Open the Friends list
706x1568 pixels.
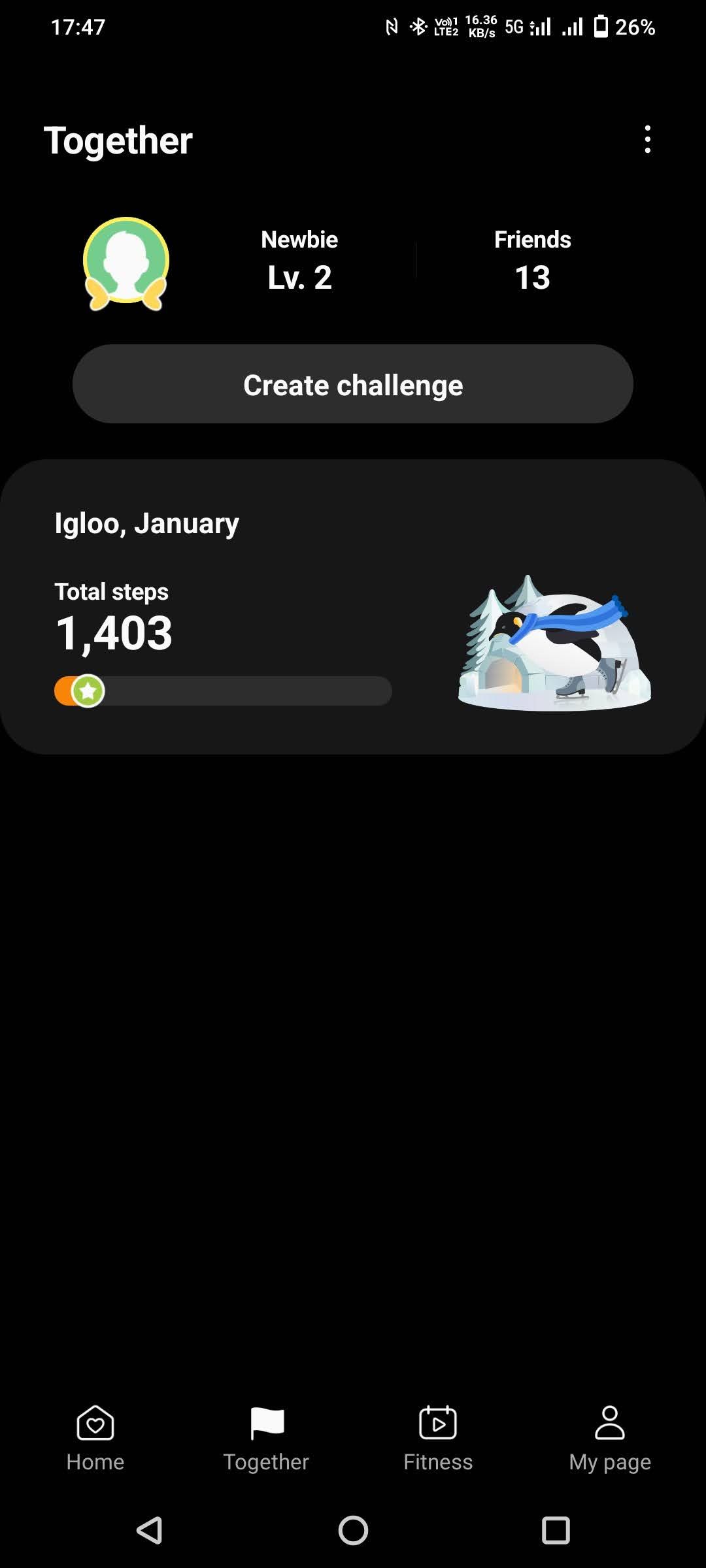click(532, 260)
